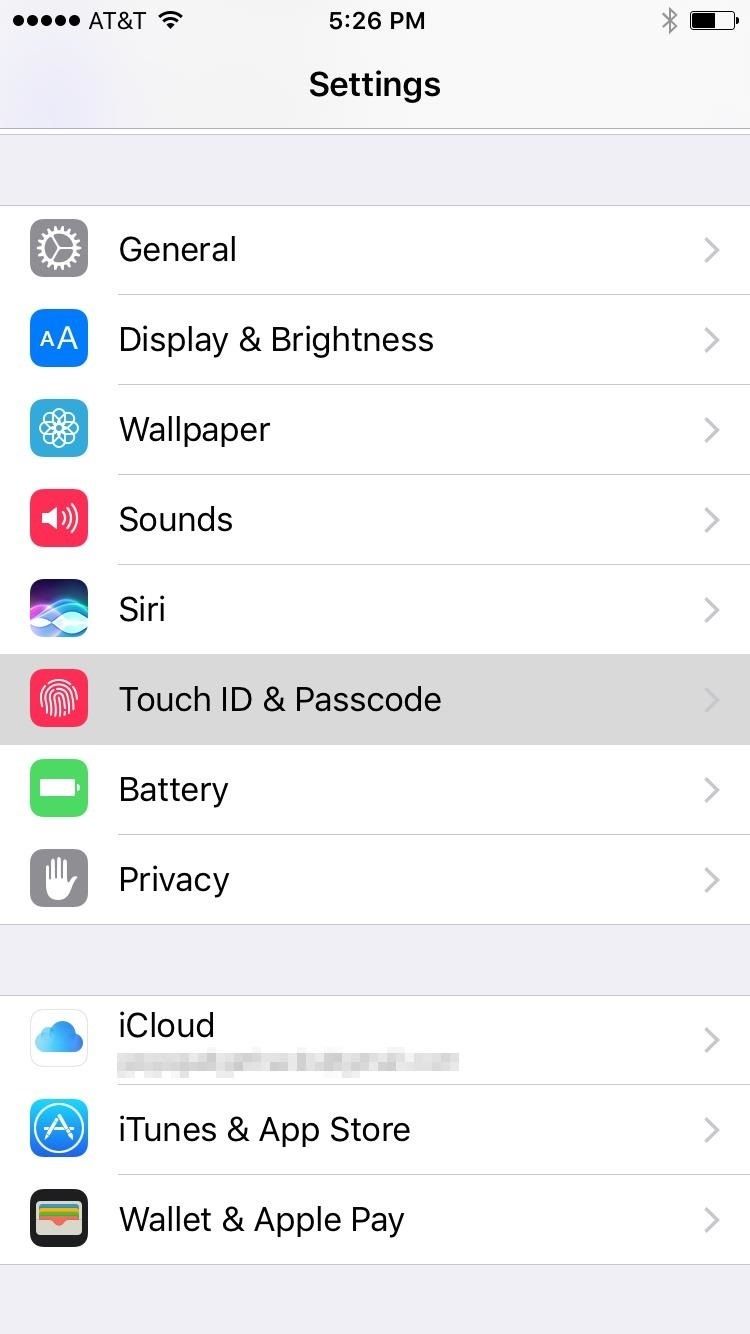Image resolution: width=750 pixels, height=1334 pixels.
Task: Expand the Sounds row chevron
Action: click(x=711, y=519)
